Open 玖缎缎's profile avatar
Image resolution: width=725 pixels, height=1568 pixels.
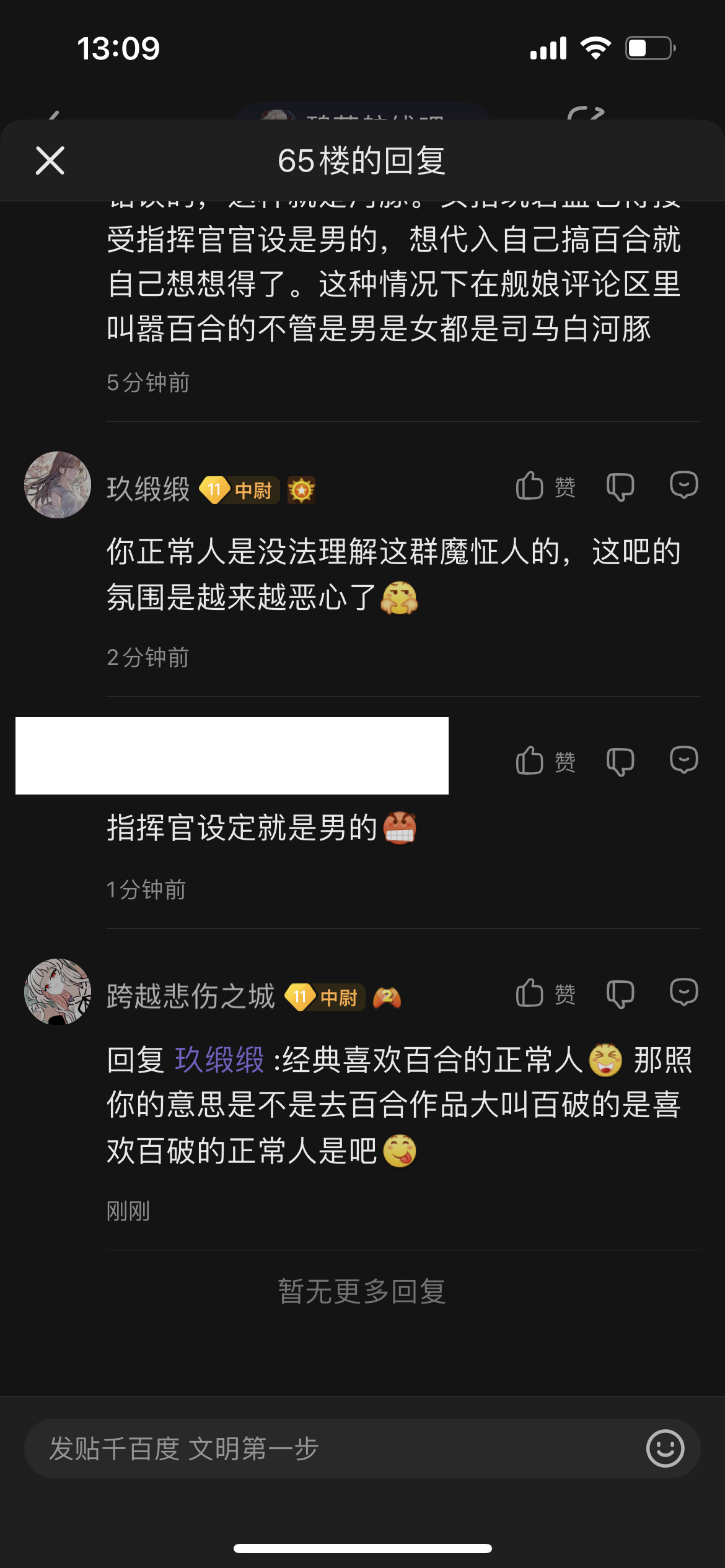(x=58, y=485)
